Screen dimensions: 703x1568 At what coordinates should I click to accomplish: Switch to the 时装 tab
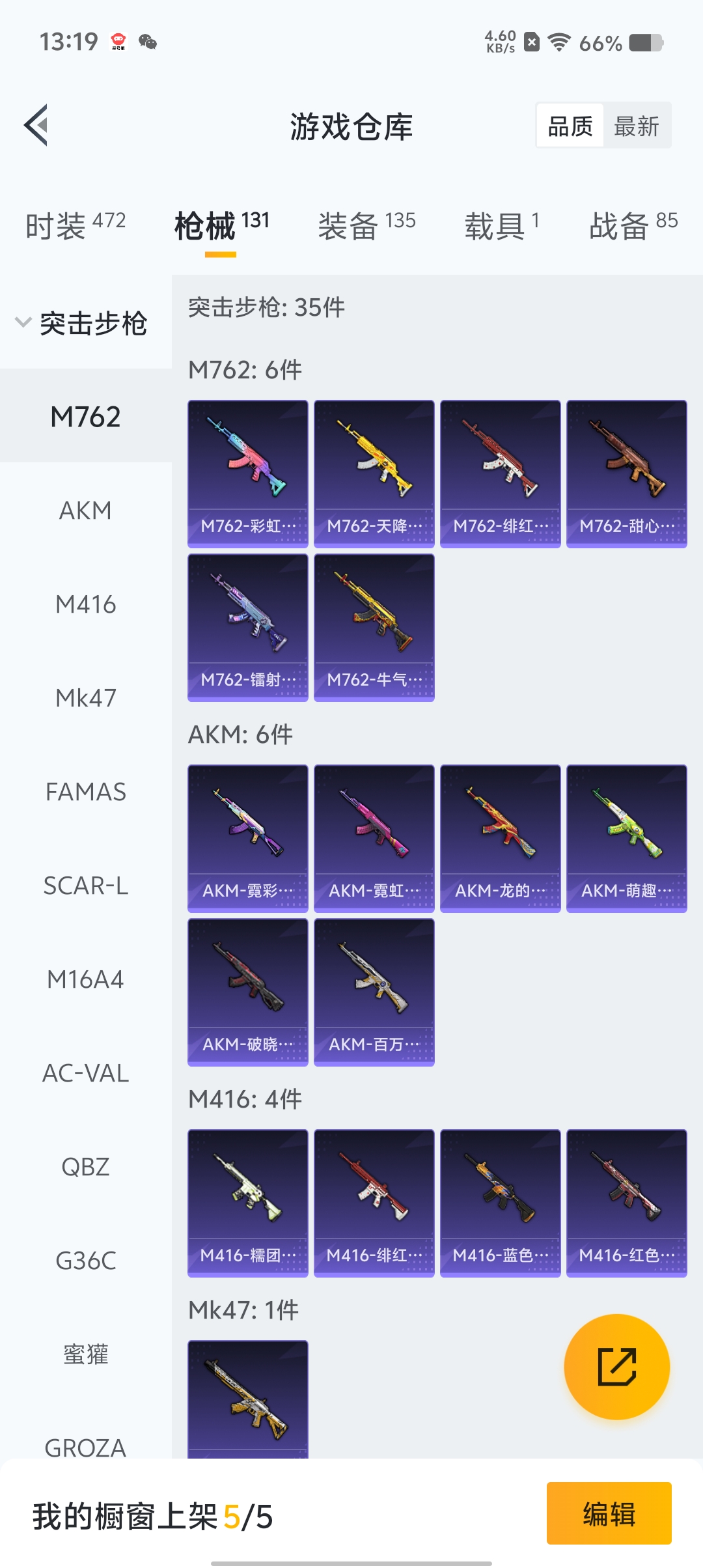pos(75,226)
